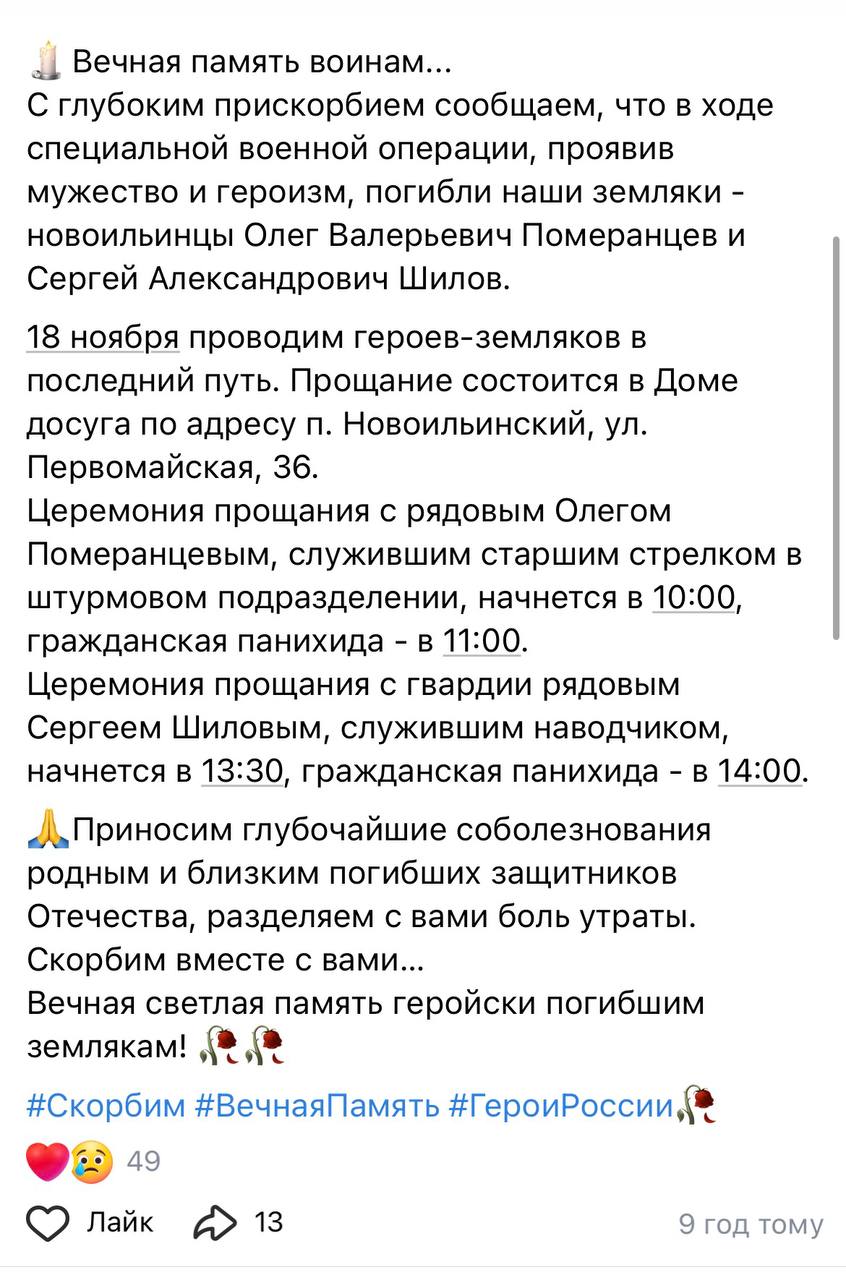Like the post with the heart button
The image size is (846, 1280).
(47, 1223)
